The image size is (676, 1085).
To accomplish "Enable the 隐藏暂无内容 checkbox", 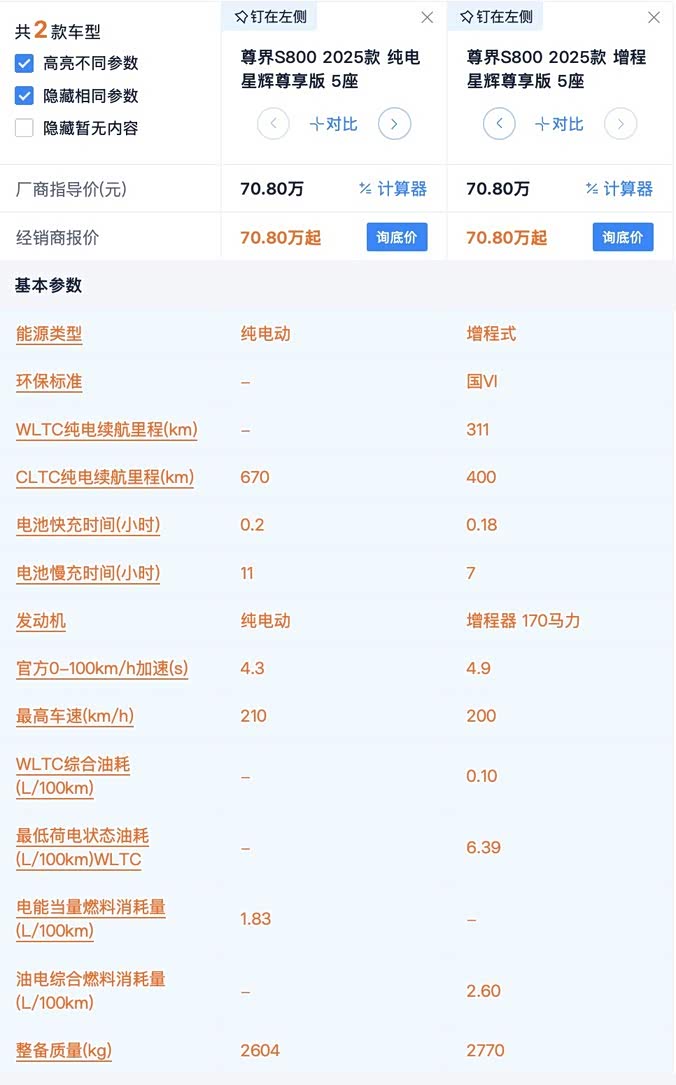I will [x=25, y=128].
